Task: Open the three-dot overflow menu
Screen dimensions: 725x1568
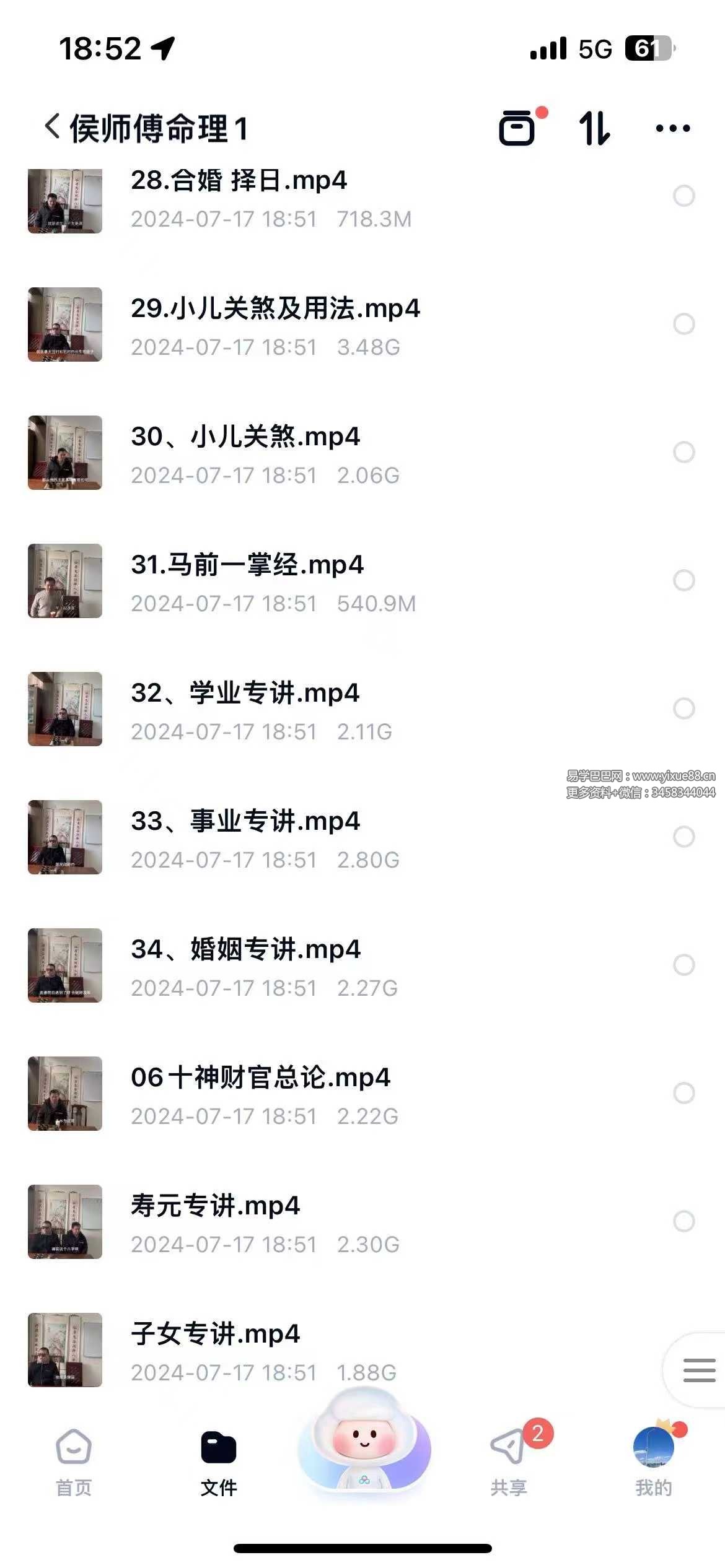Action: tap(672, 128)
